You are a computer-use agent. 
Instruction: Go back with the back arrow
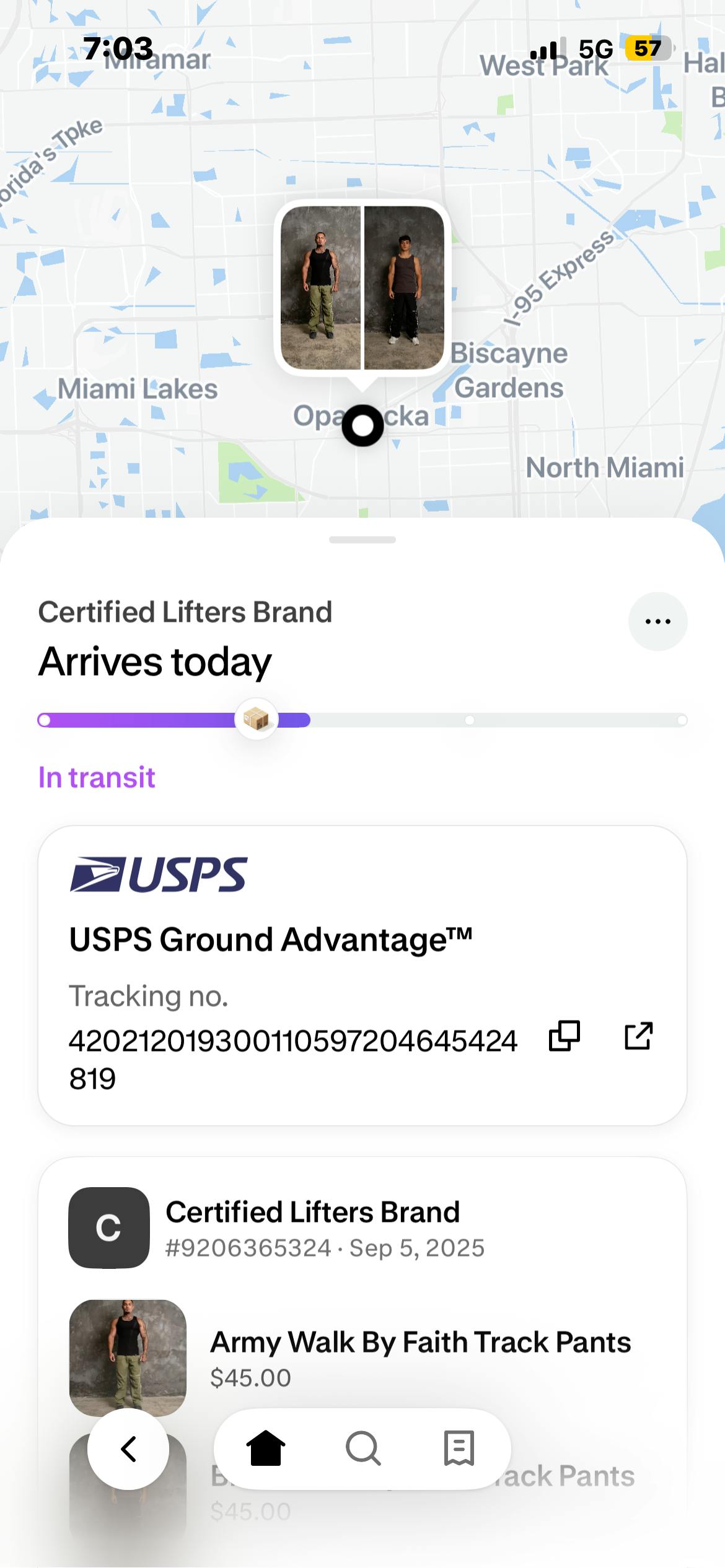point(128,1449)
